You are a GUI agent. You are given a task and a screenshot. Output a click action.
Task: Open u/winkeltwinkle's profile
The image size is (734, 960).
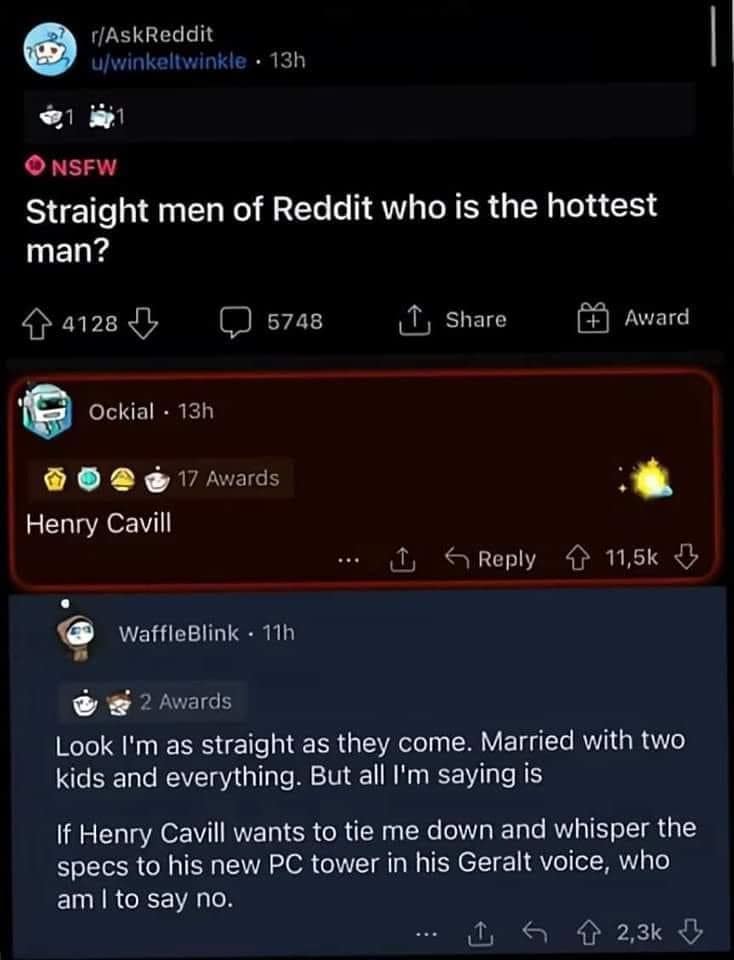(x=168, y=60)
